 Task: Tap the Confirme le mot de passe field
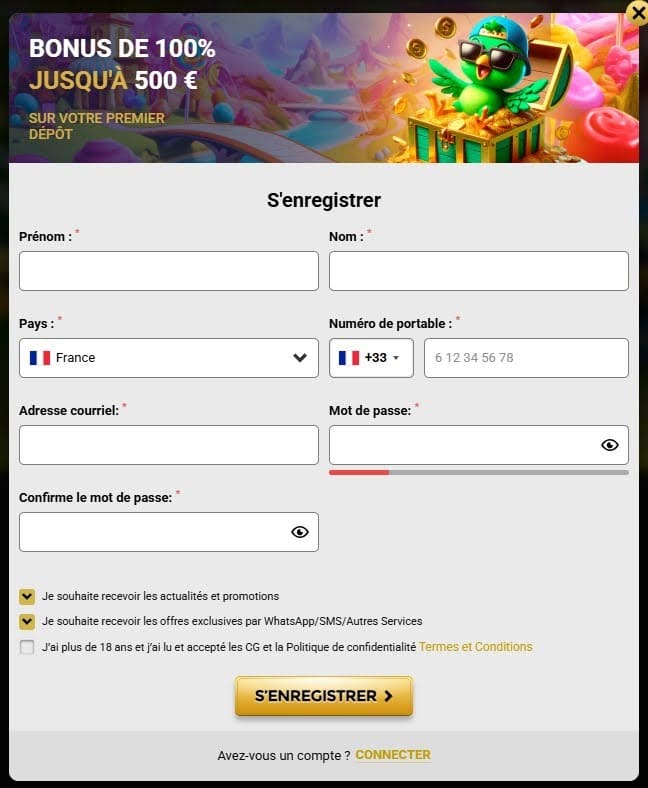tap(150, 532)
